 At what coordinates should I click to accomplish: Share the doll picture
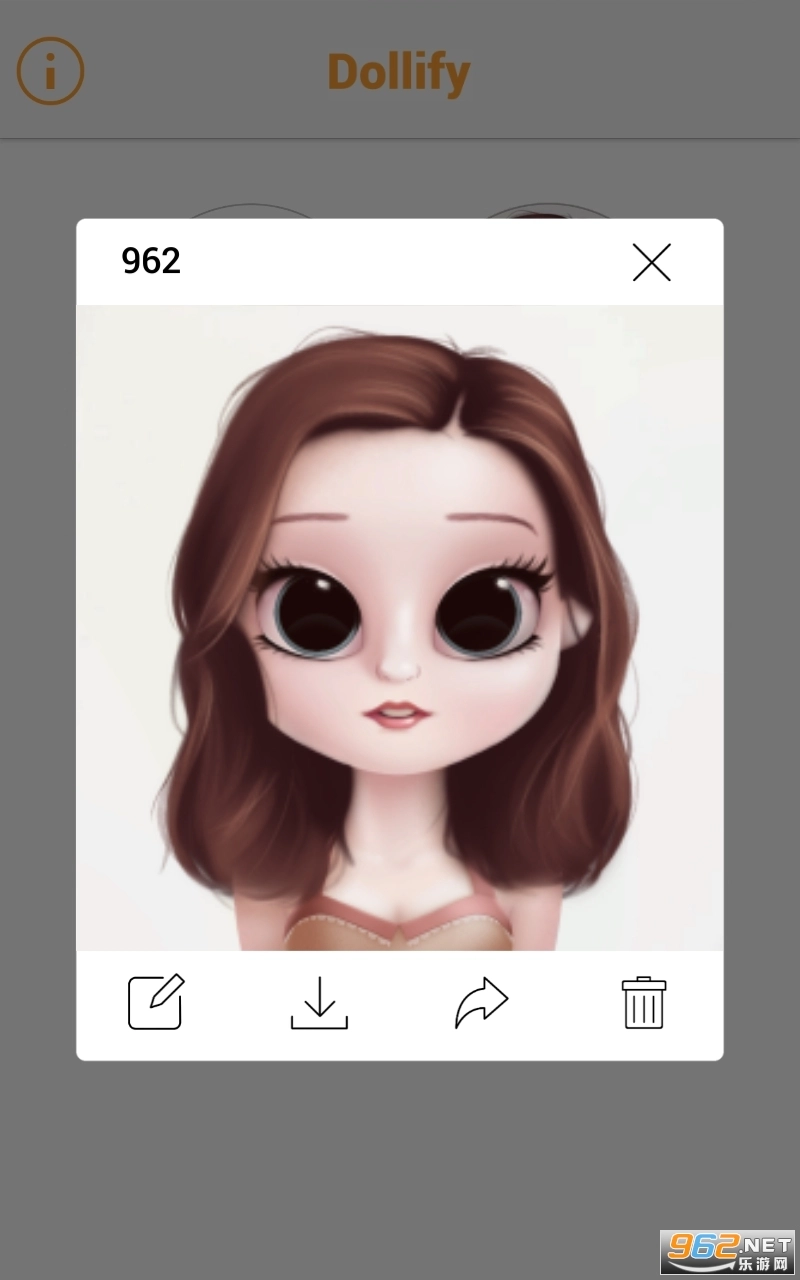click(481, 1003)
